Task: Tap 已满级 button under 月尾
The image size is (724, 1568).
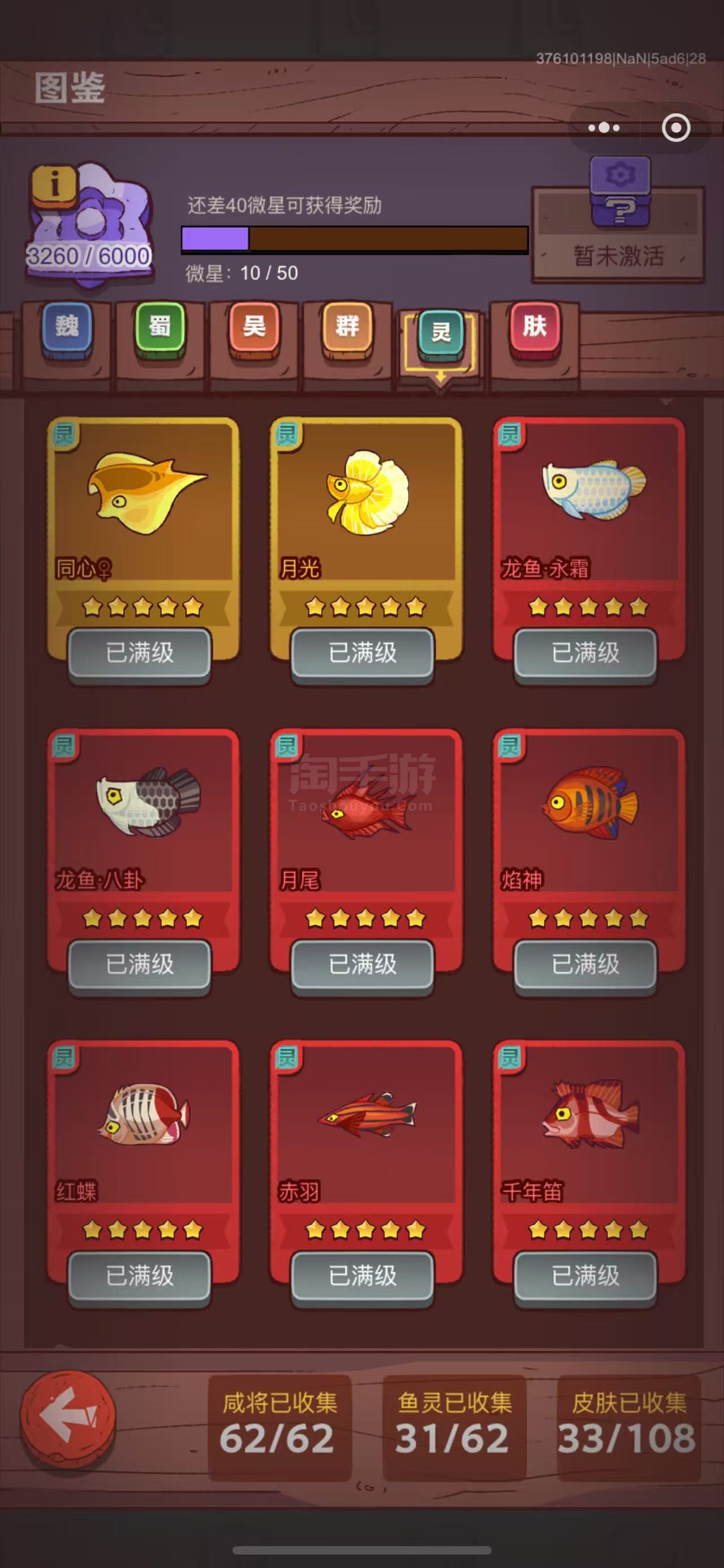Action: click(x=363, y=965)
